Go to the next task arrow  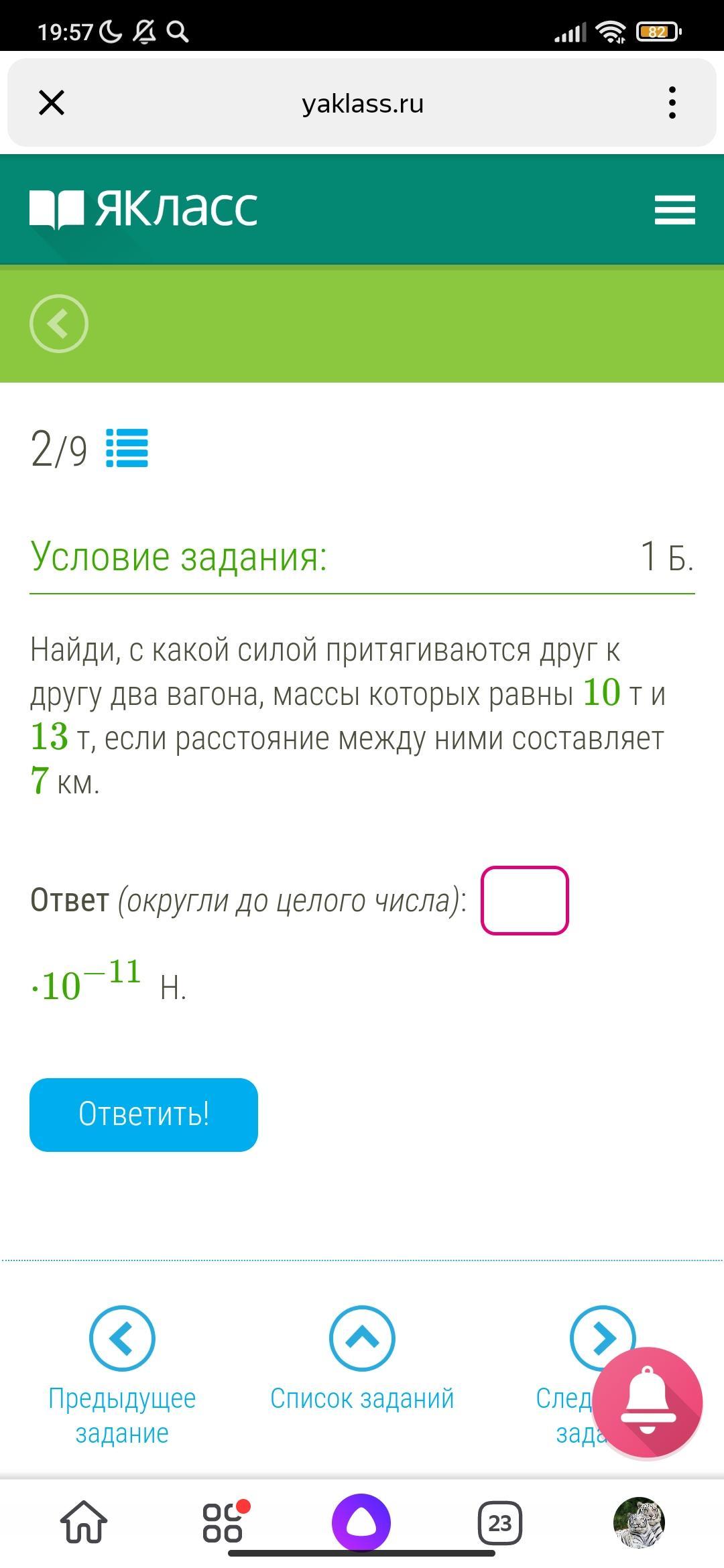[602, 1337]
